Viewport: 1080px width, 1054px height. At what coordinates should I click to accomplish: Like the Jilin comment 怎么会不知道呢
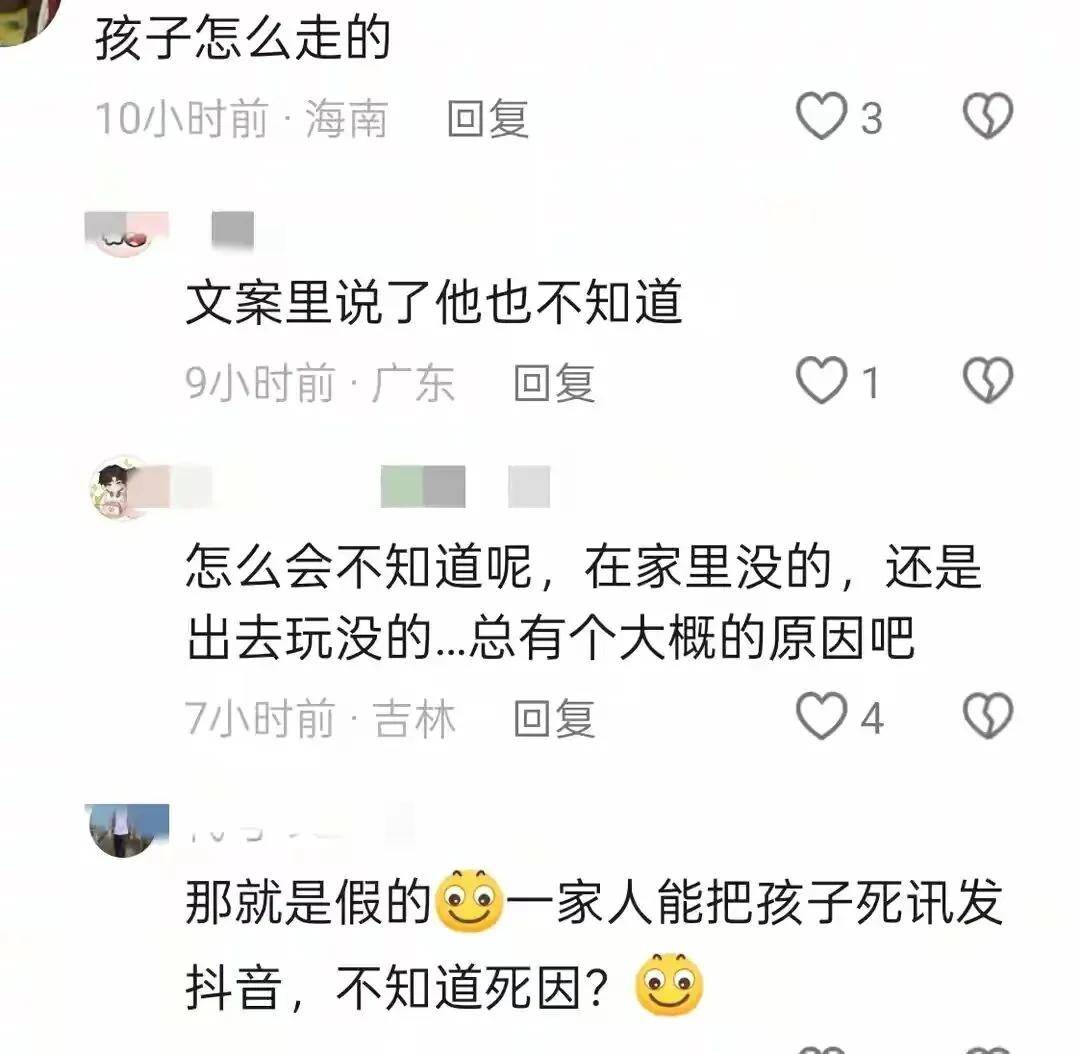(x=821, y=717)
